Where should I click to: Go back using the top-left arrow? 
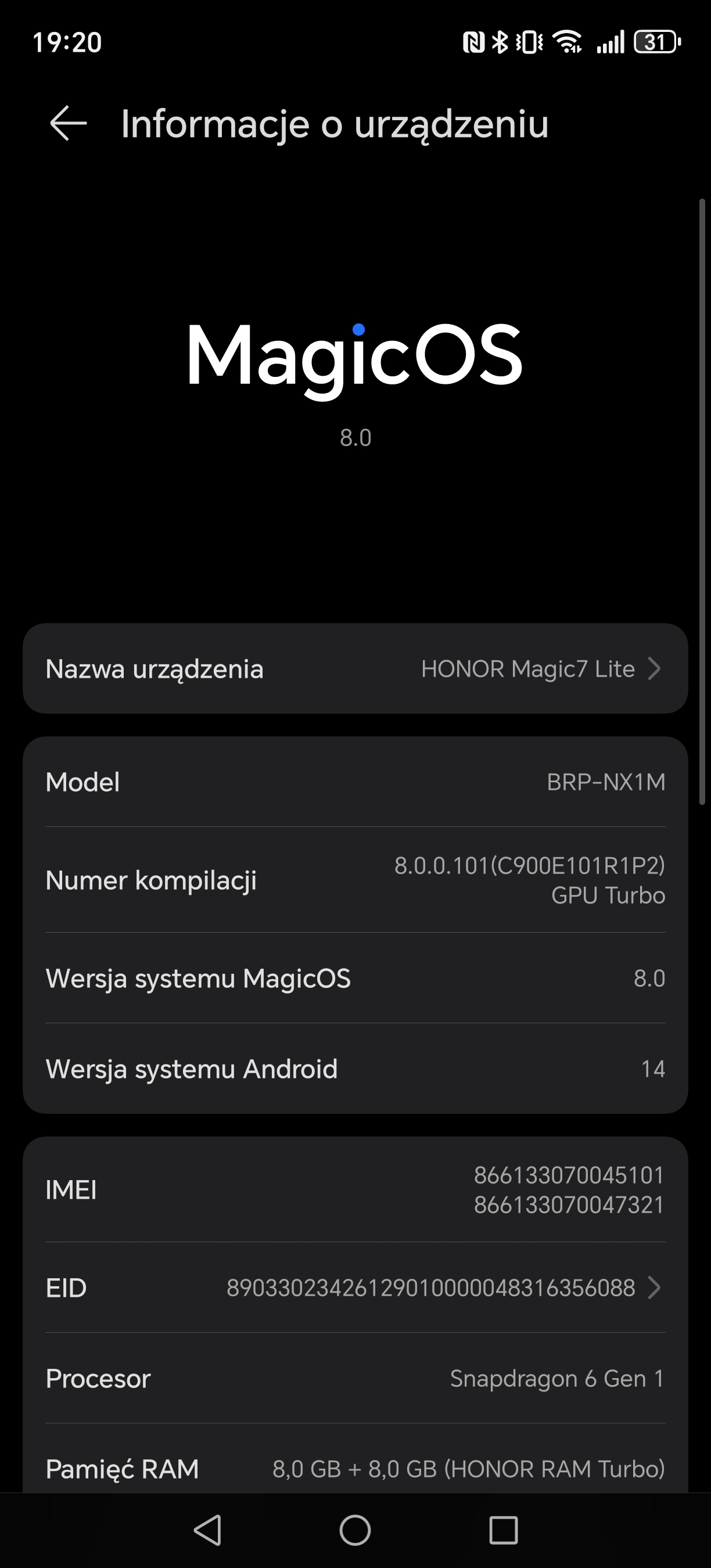pos(68,124)
